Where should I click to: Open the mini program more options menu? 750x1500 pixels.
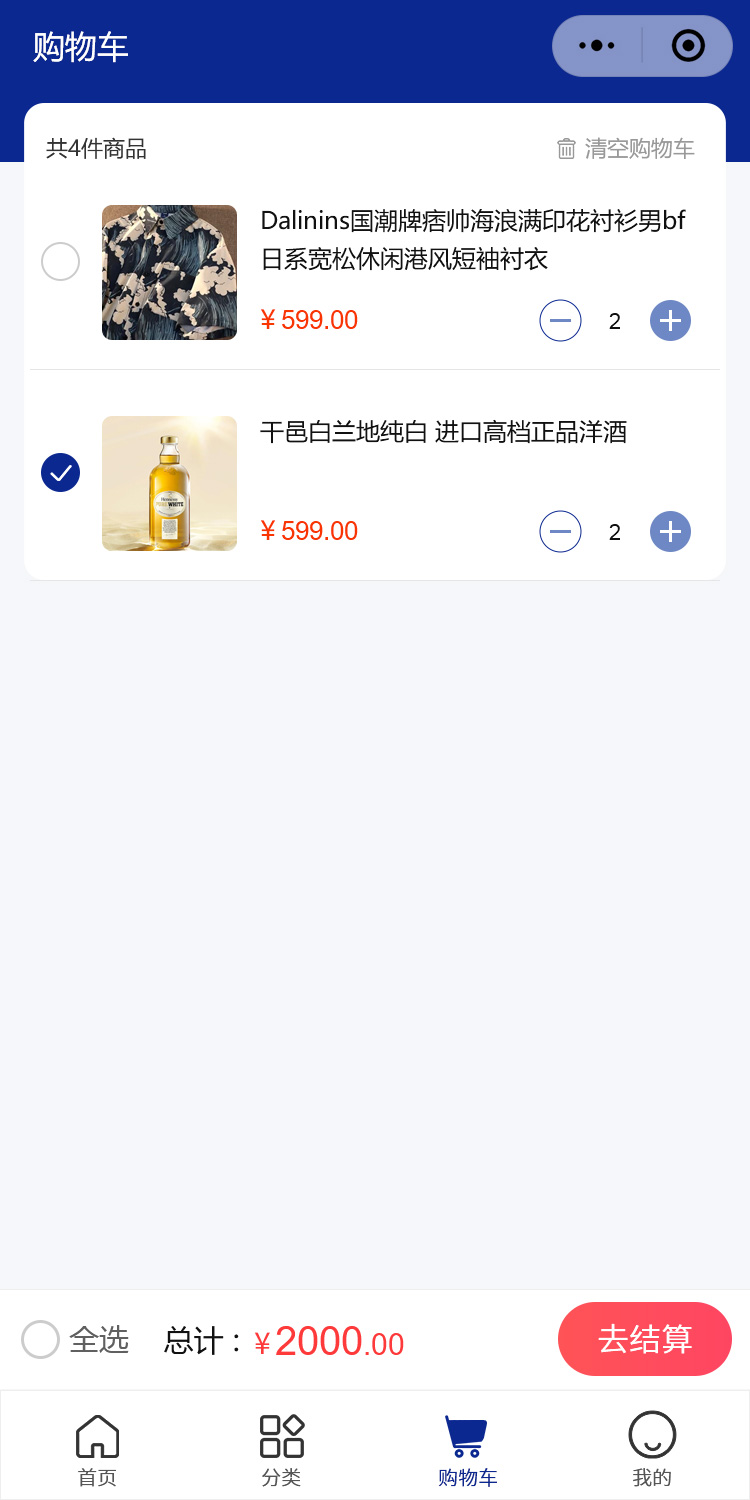(x=597, y=46)
